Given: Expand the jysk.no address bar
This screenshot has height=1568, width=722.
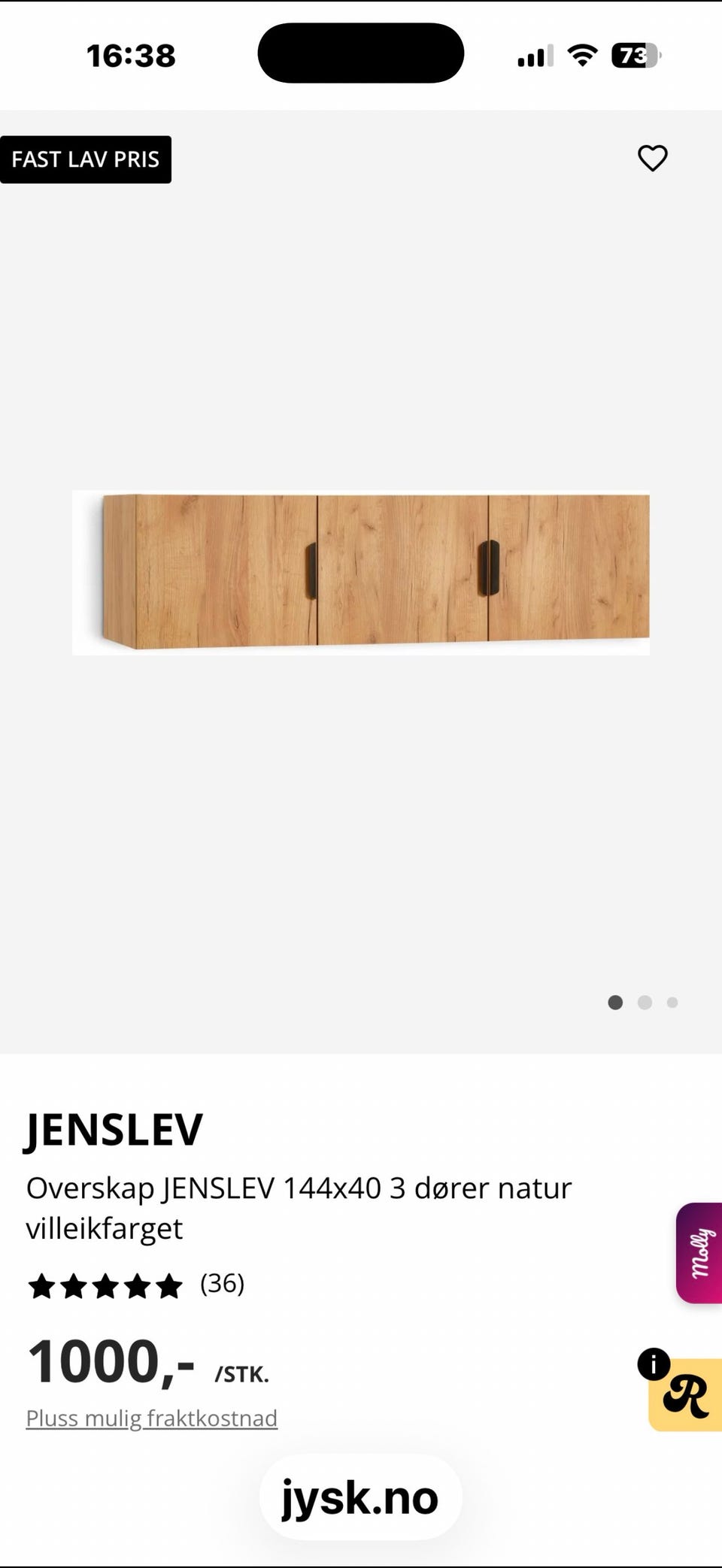Looking at the screenshot, I should (x=360, y=1497).
